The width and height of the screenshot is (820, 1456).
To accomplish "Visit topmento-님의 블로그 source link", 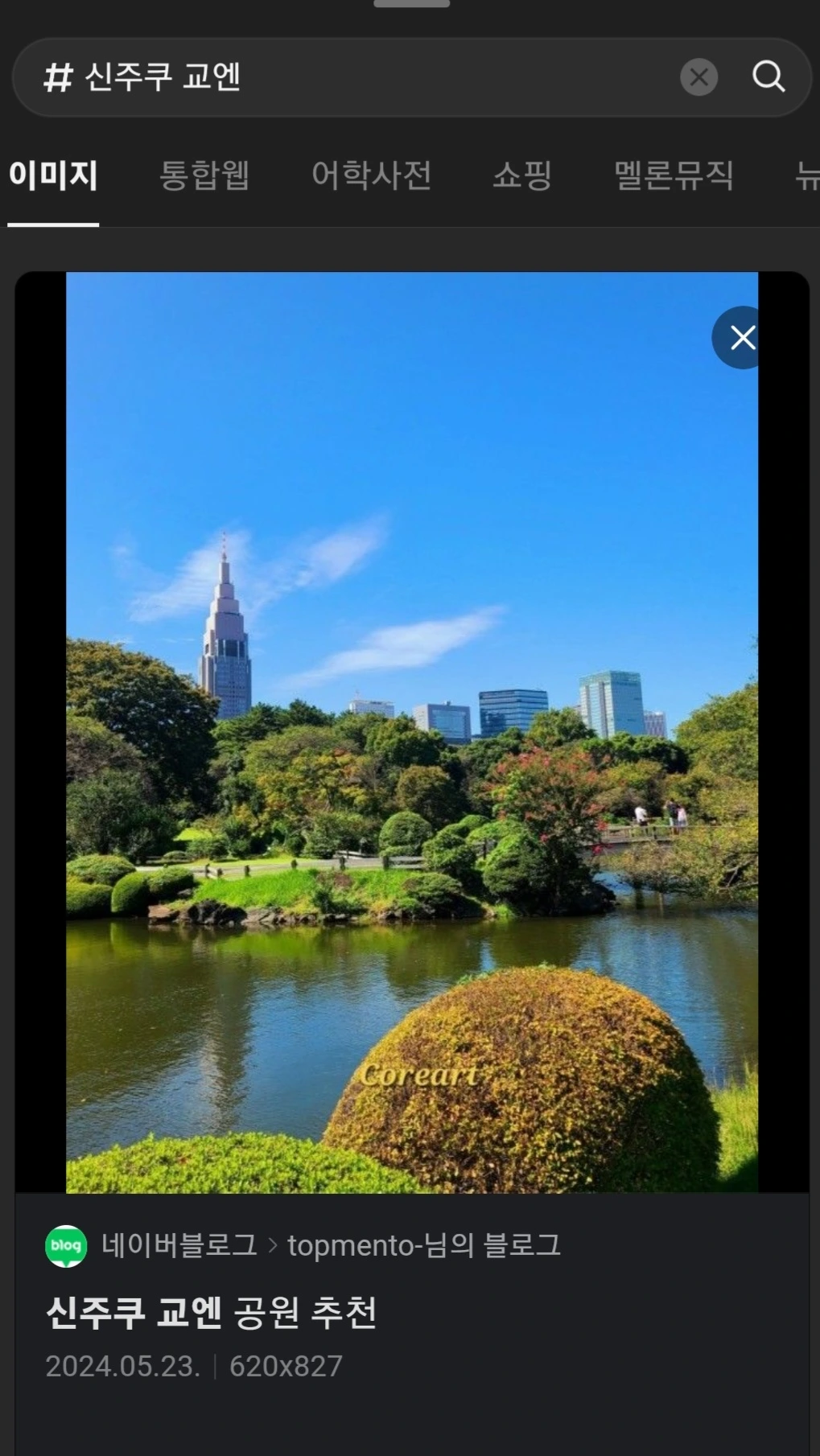I will point(424,1245).
